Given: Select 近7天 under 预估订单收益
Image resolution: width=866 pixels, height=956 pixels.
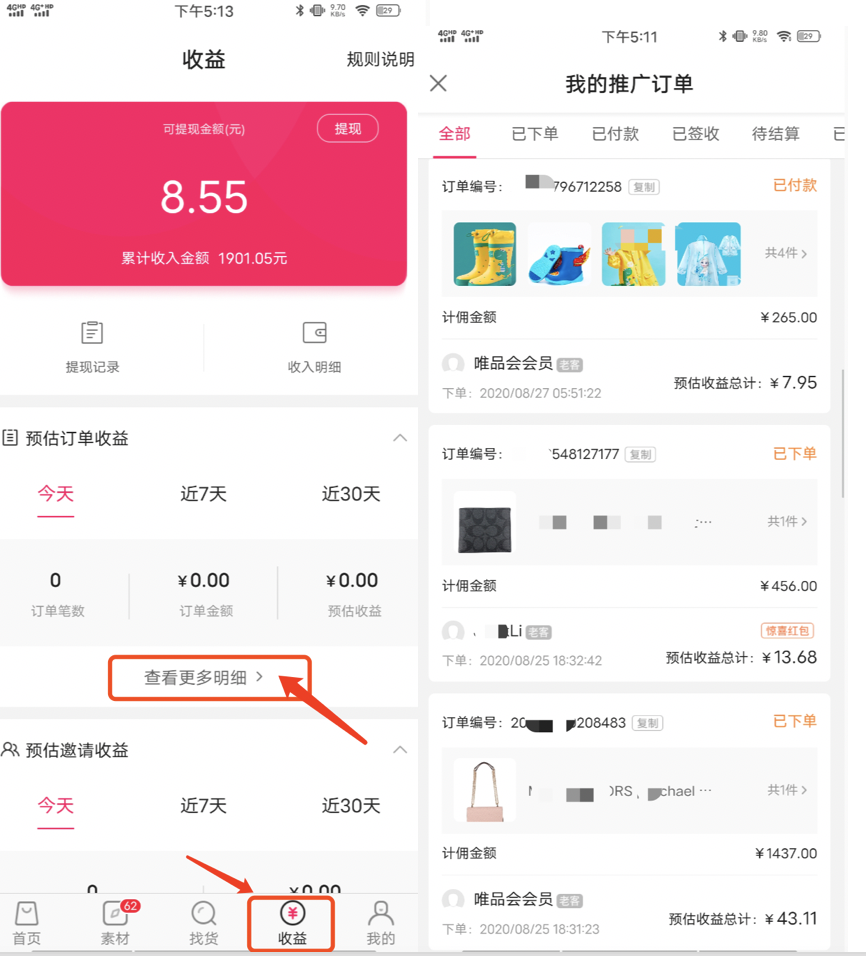Looking at the screenshot, I should tap(203, 494).
